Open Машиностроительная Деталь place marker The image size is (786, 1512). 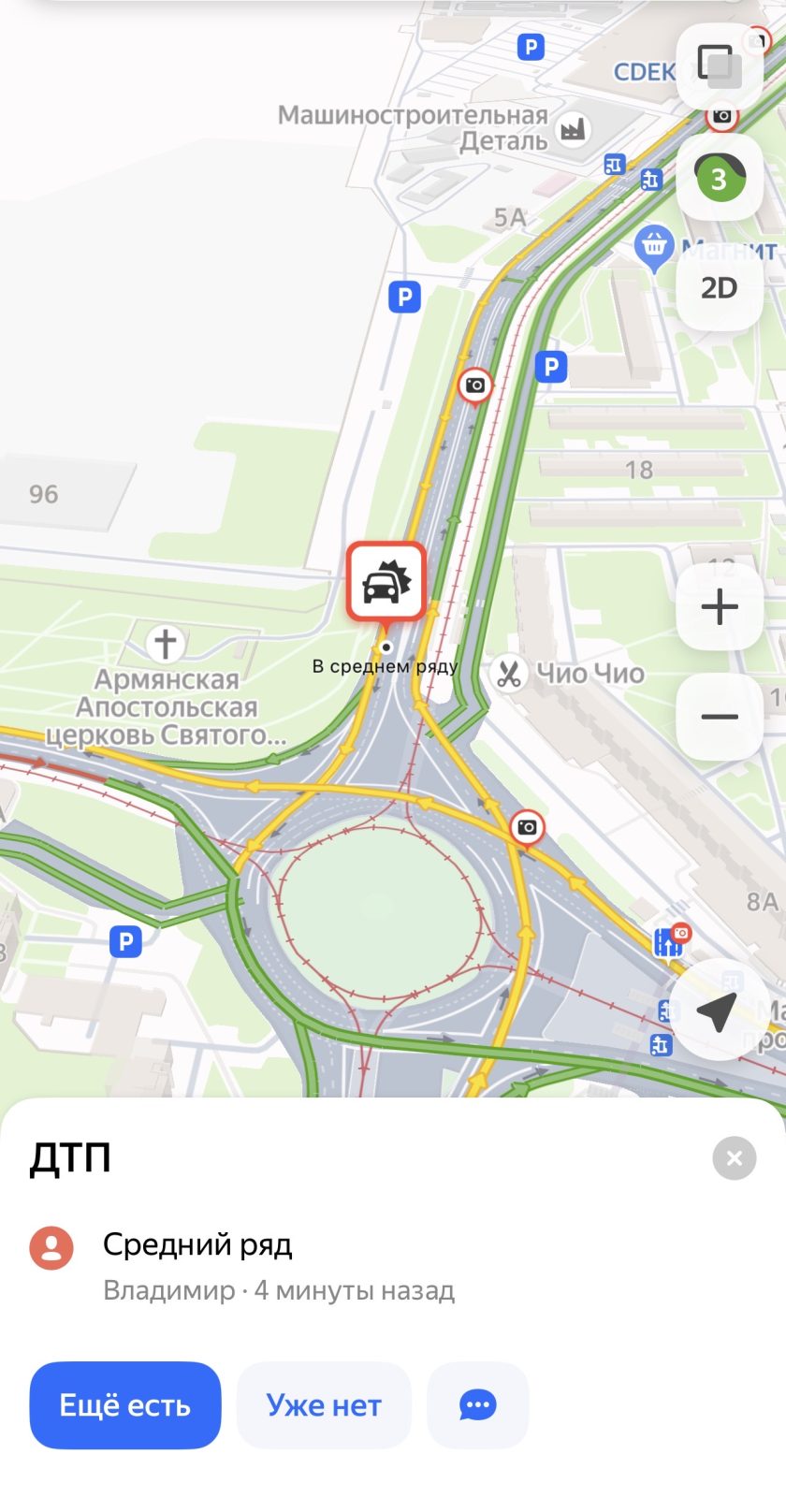pos(573,129)
